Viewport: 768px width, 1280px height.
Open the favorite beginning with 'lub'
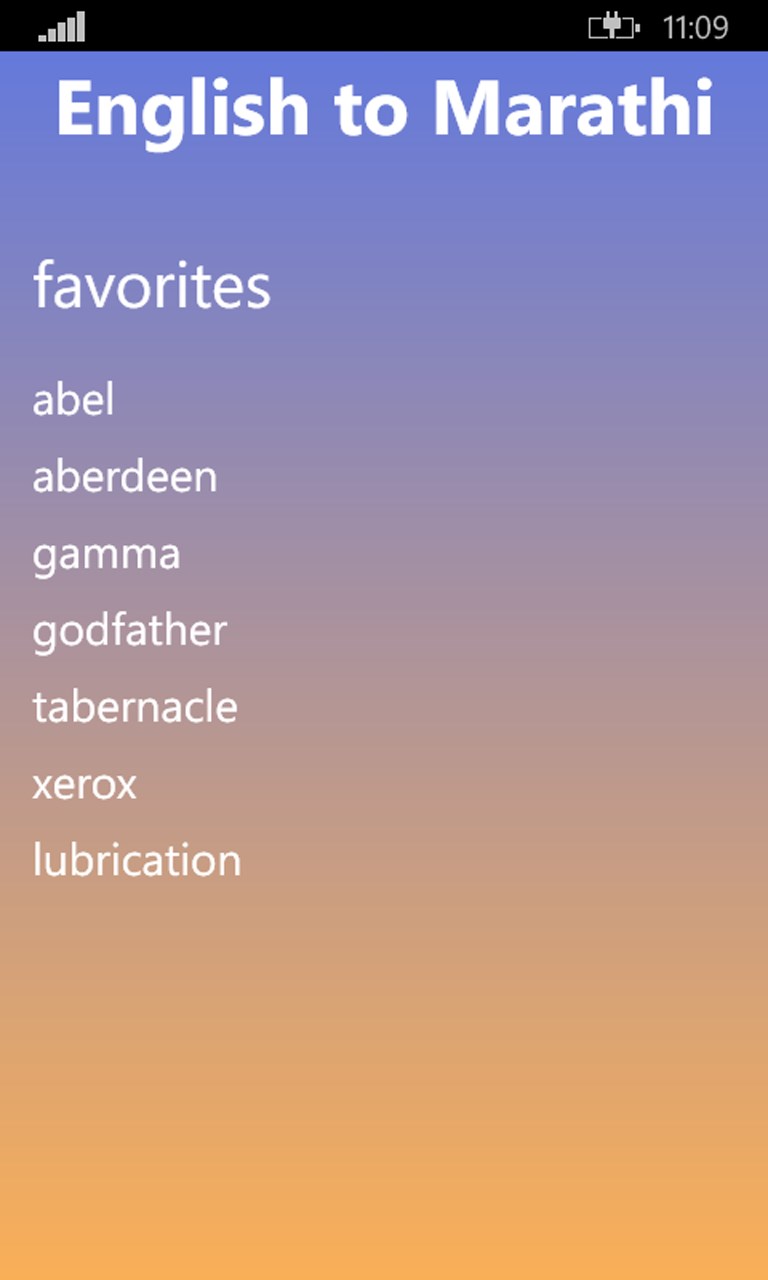[136, 859]
